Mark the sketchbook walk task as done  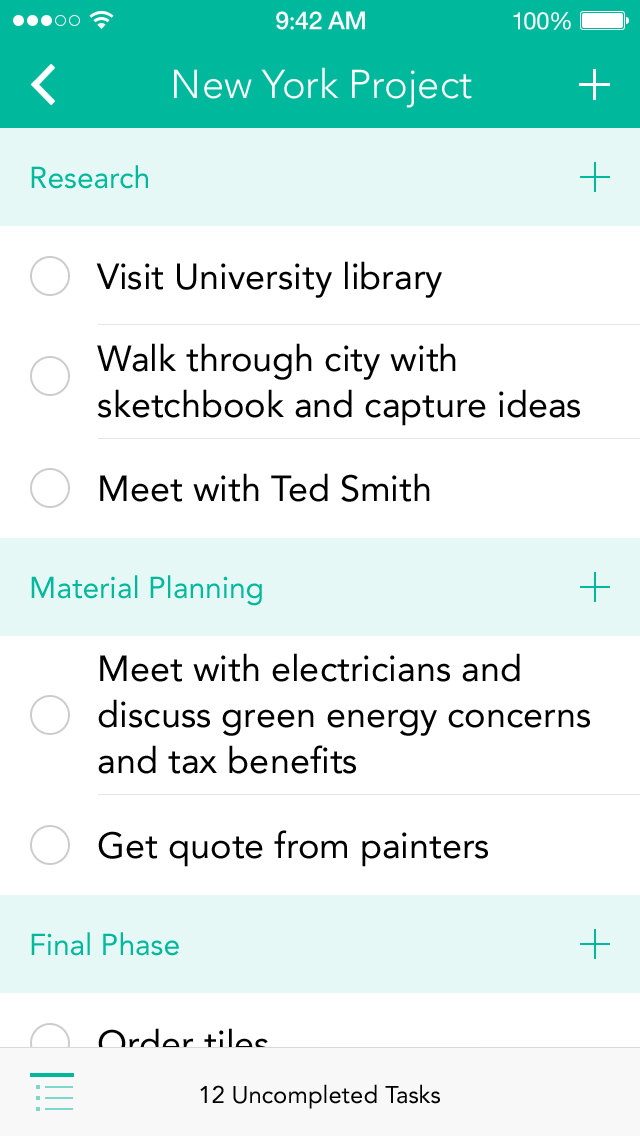(x=50, y=377)
